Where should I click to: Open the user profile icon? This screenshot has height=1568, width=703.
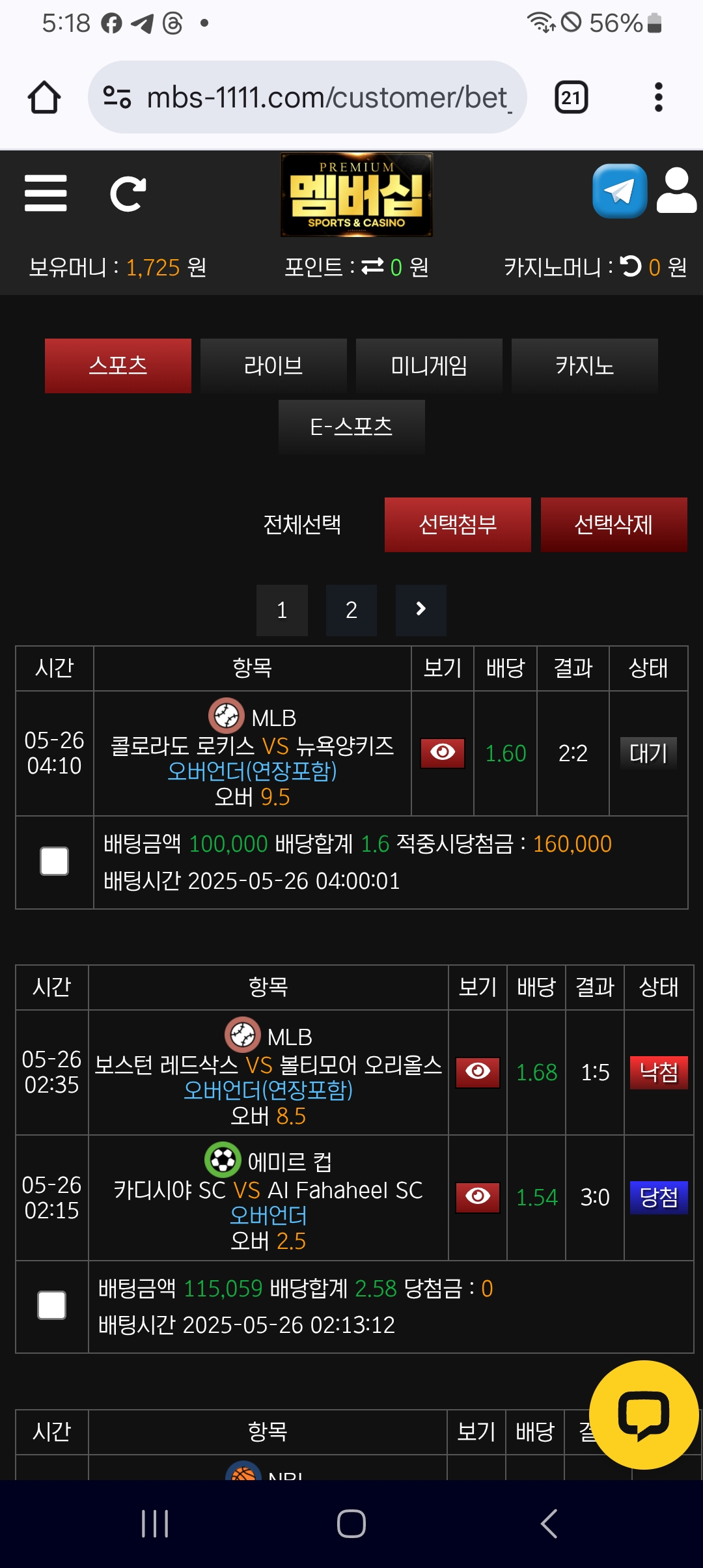pyautogui.click(x=676, y=191)
